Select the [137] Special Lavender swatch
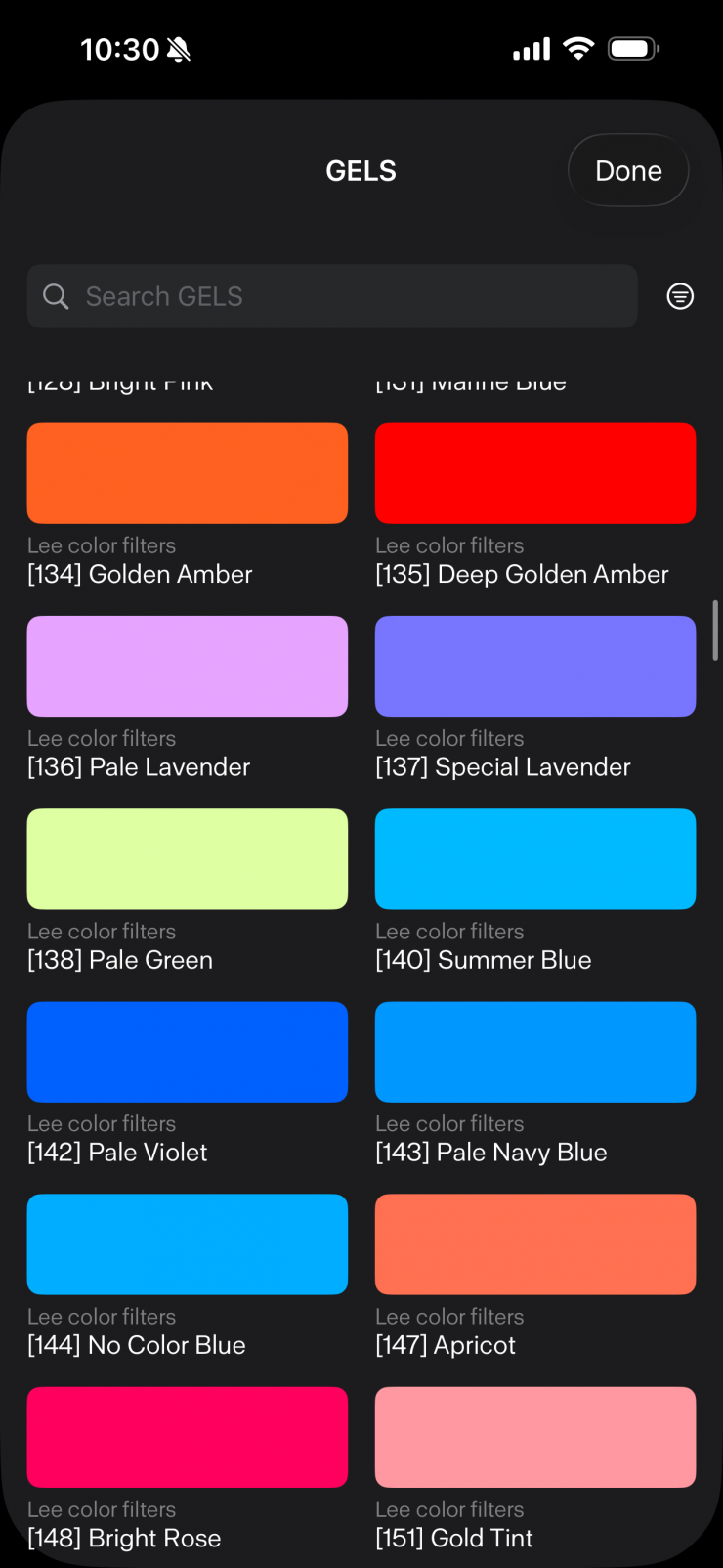Screen dimensions: 723x1568 pos(535,666)
